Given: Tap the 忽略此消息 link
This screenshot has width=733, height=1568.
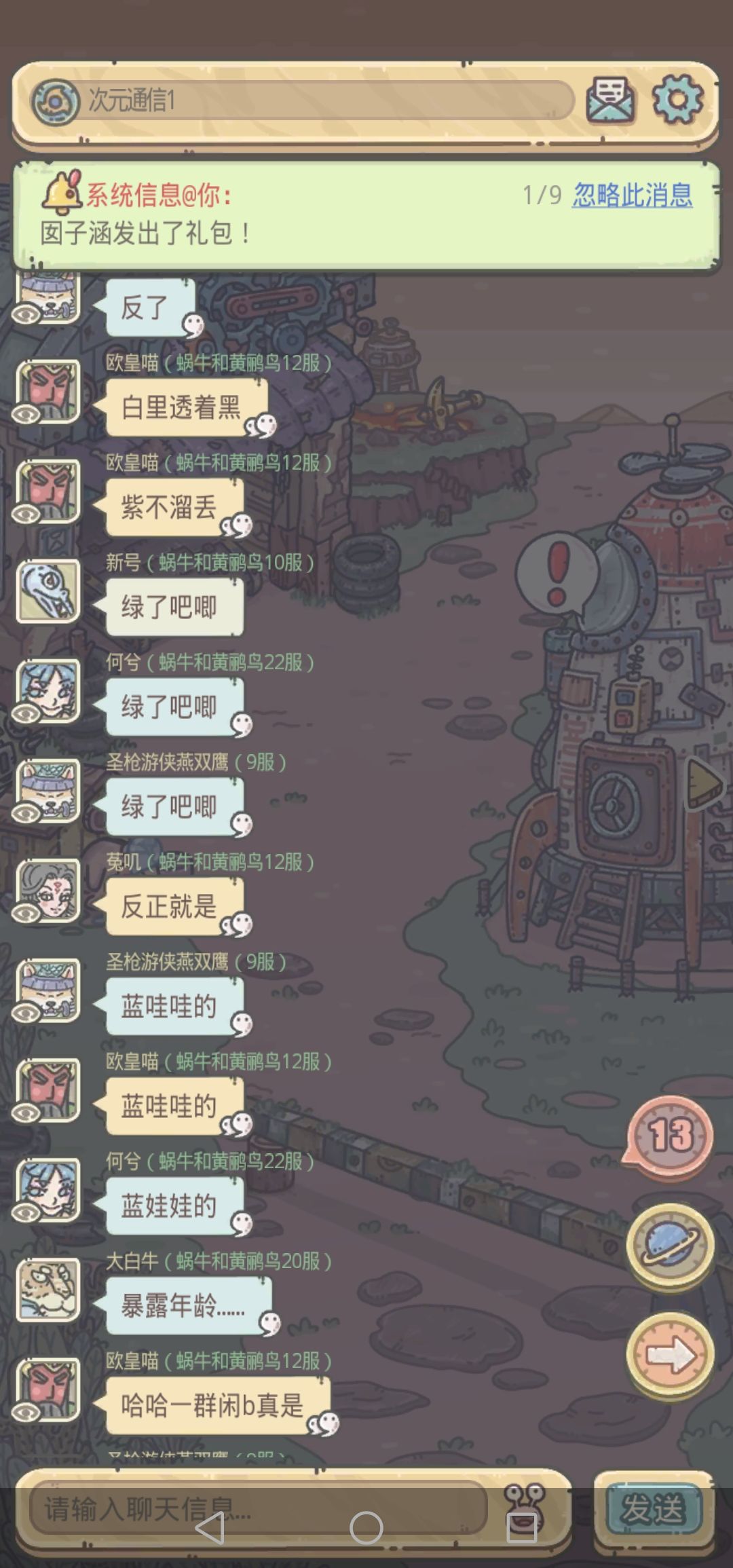Looking at the screenshot, I should tap(632, 195).
